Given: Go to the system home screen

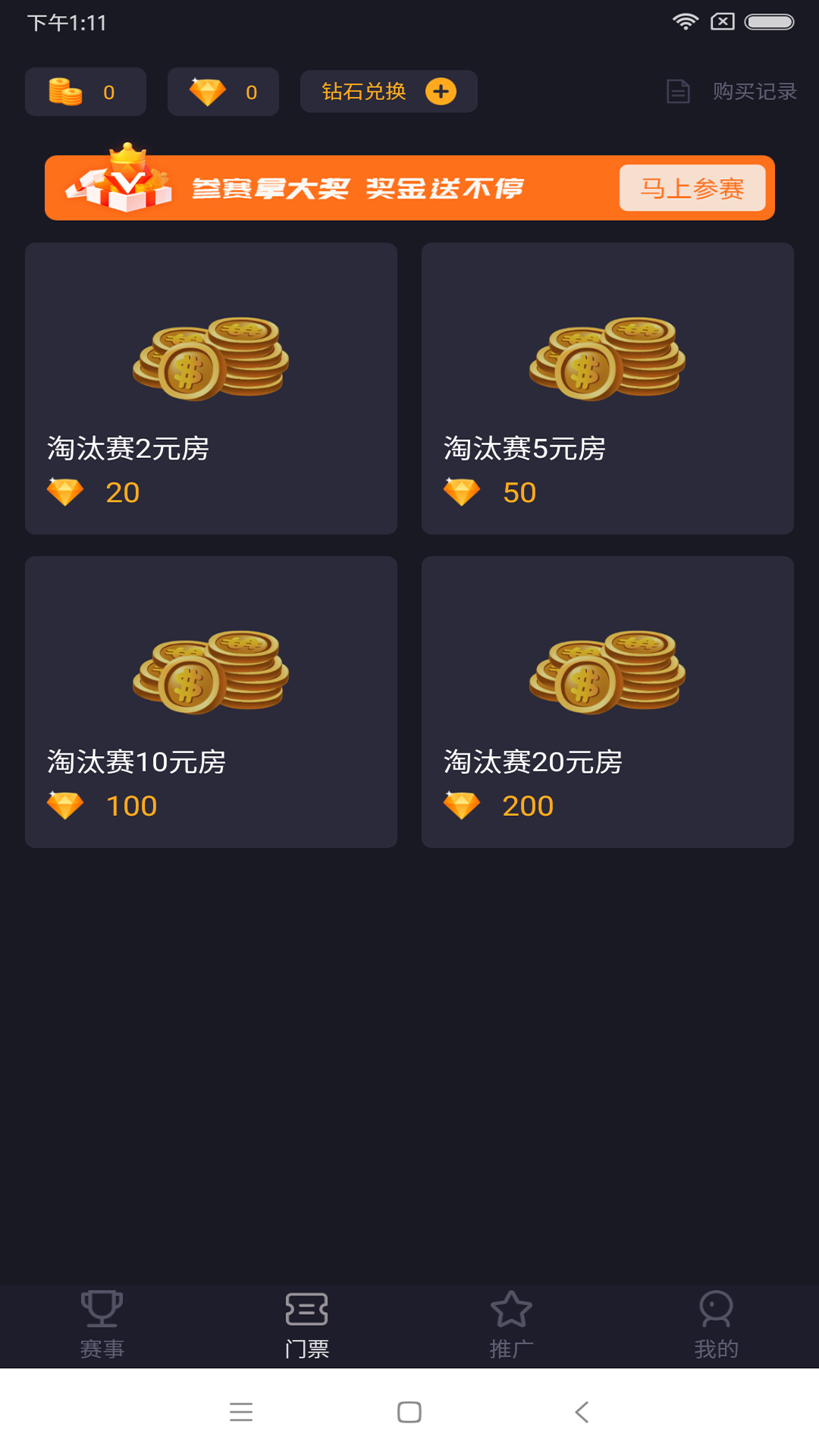Looking at the screenshot, I should pyautogui.click(x=409, y=1412).
